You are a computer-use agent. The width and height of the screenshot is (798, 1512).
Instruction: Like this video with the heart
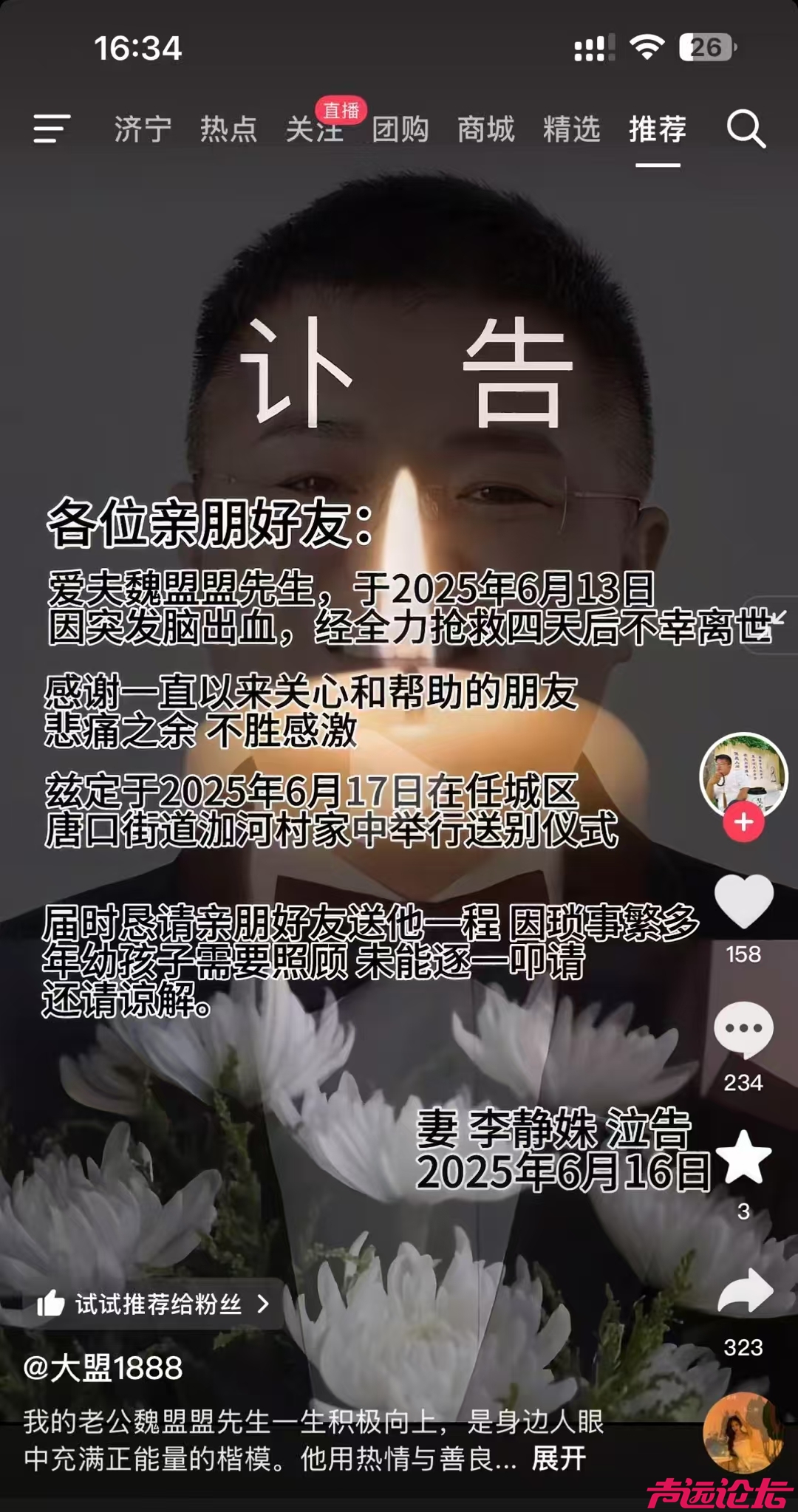pos(743,901)
